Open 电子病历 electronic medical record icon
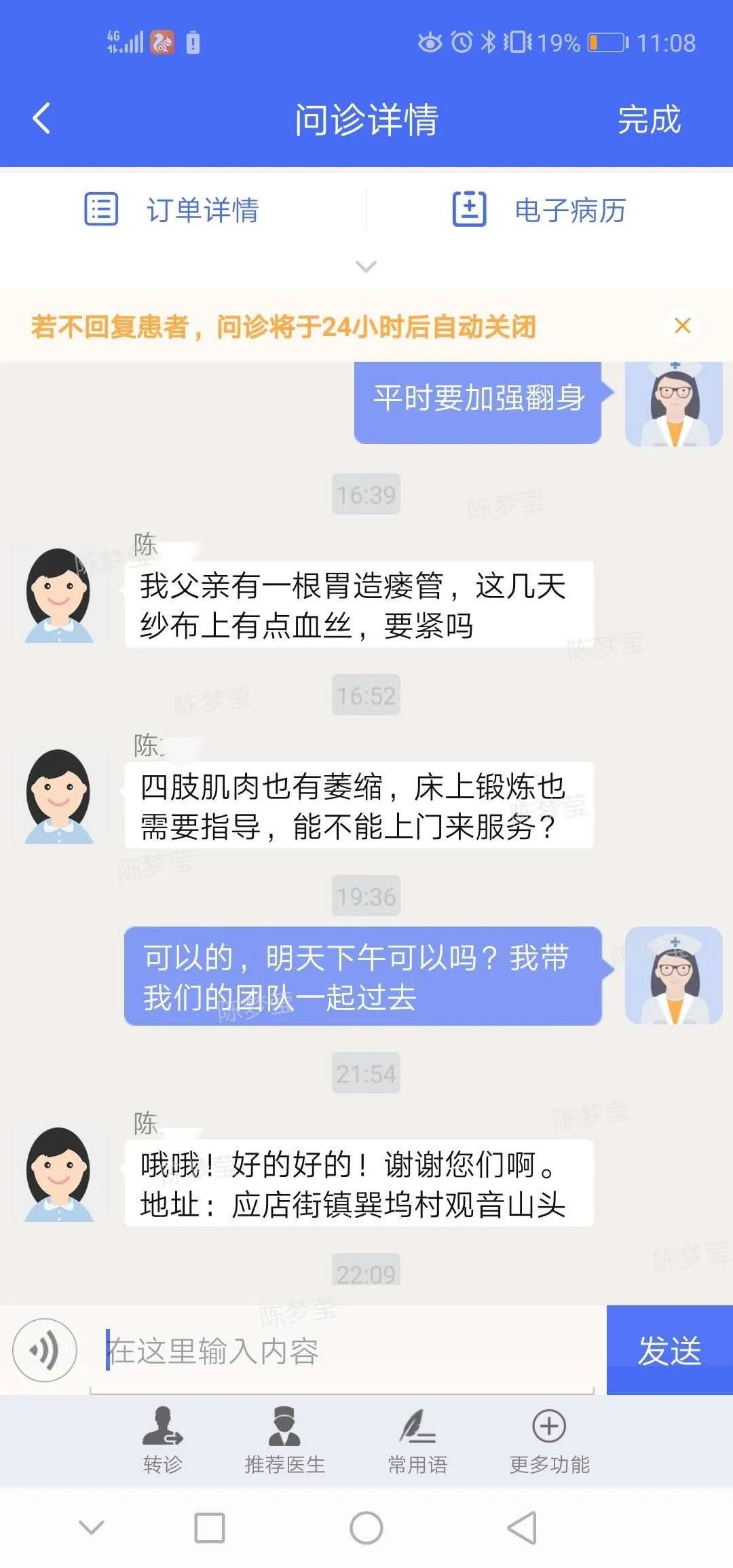 (x=470, y=209)
